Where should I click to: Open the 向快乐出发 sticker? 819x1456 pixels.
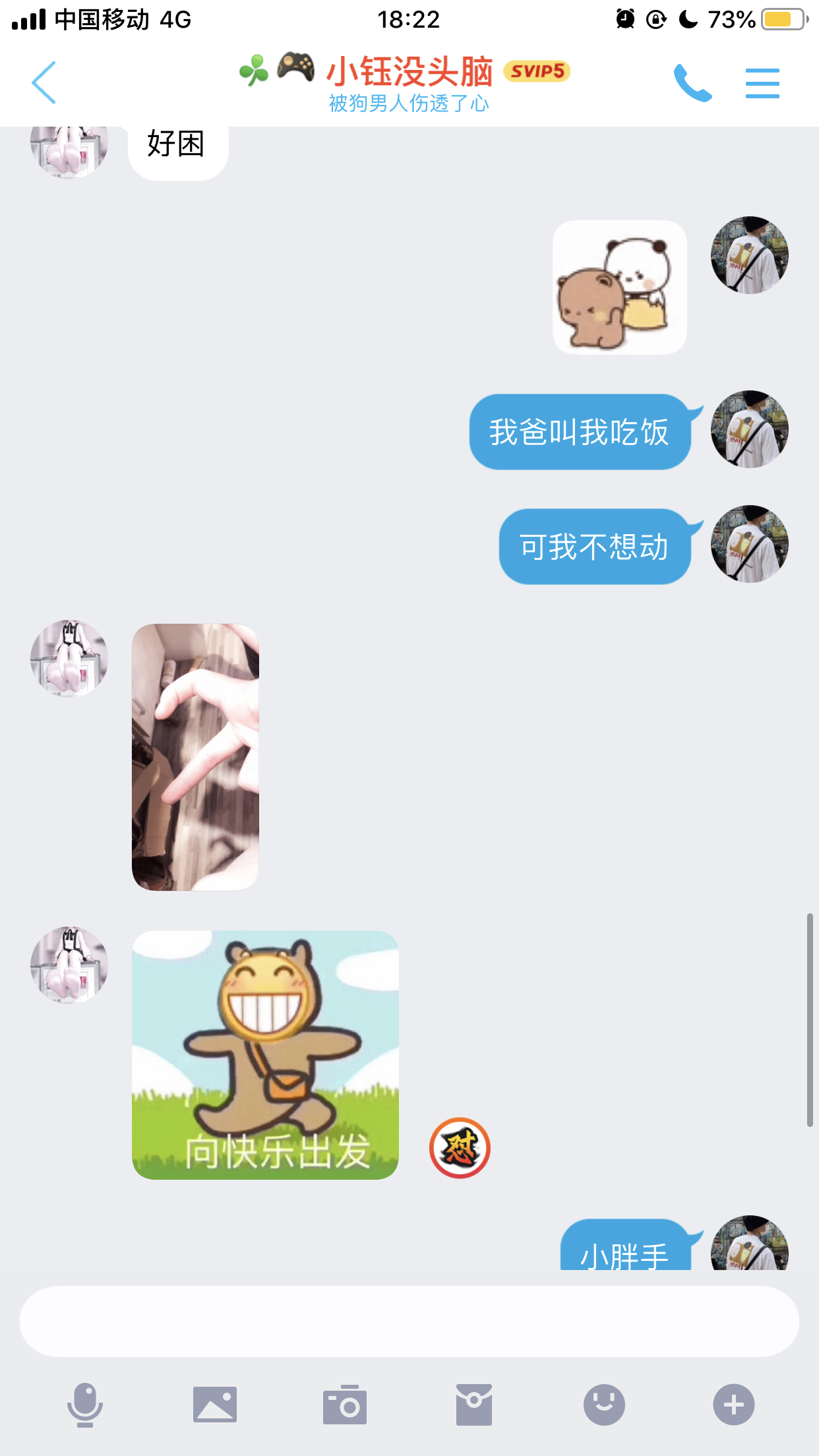[x=265, y=1054]
